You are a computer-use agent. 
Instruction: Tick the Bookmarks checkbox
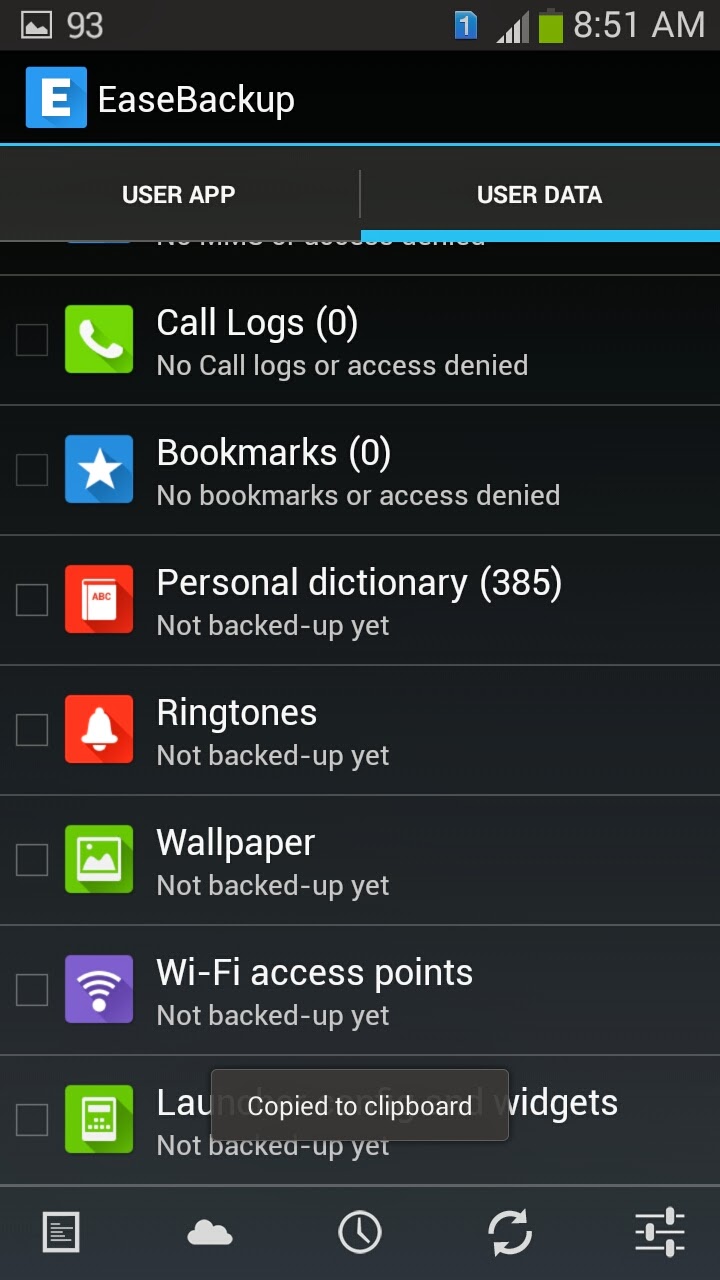(x=32, y=470)
